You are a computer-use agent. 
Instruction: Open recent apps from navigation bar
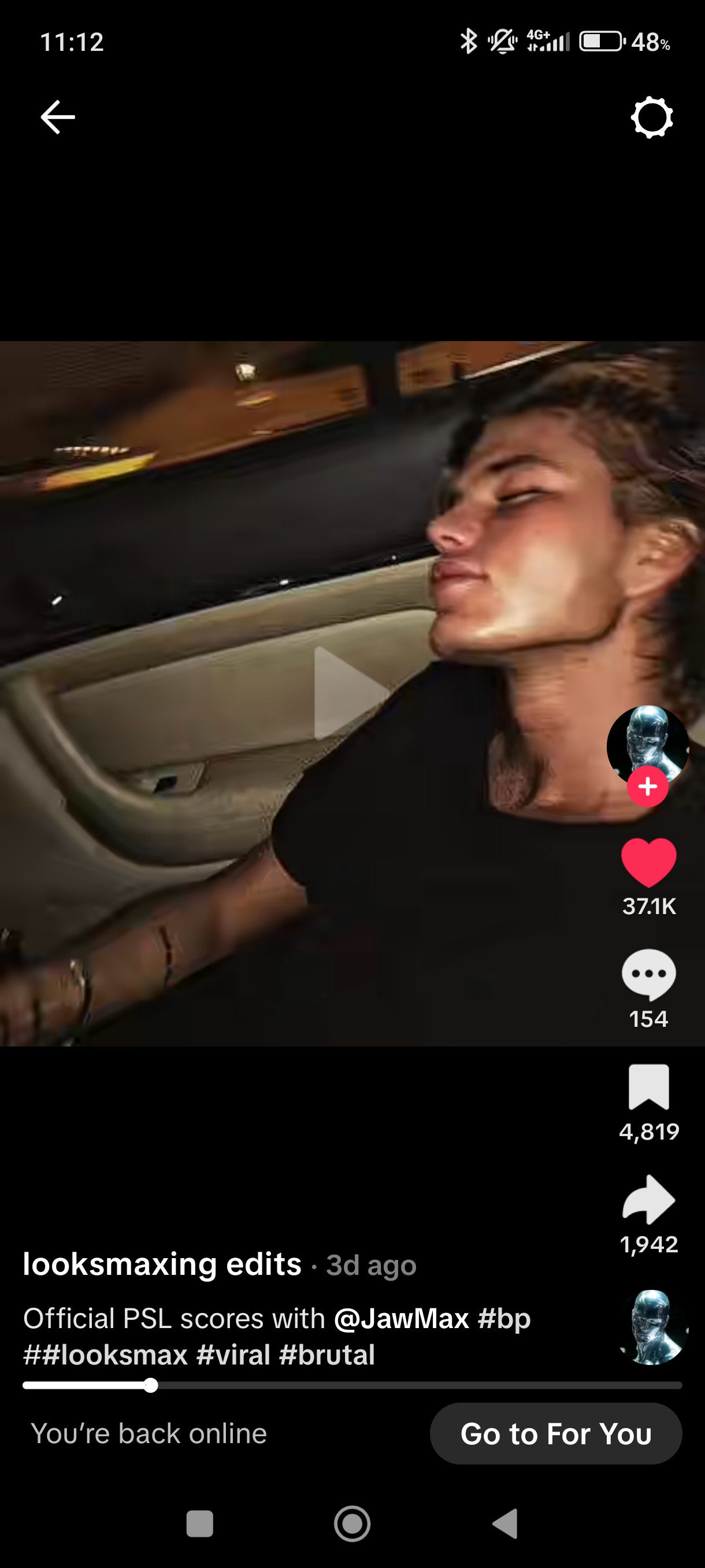pos(199,1523)
